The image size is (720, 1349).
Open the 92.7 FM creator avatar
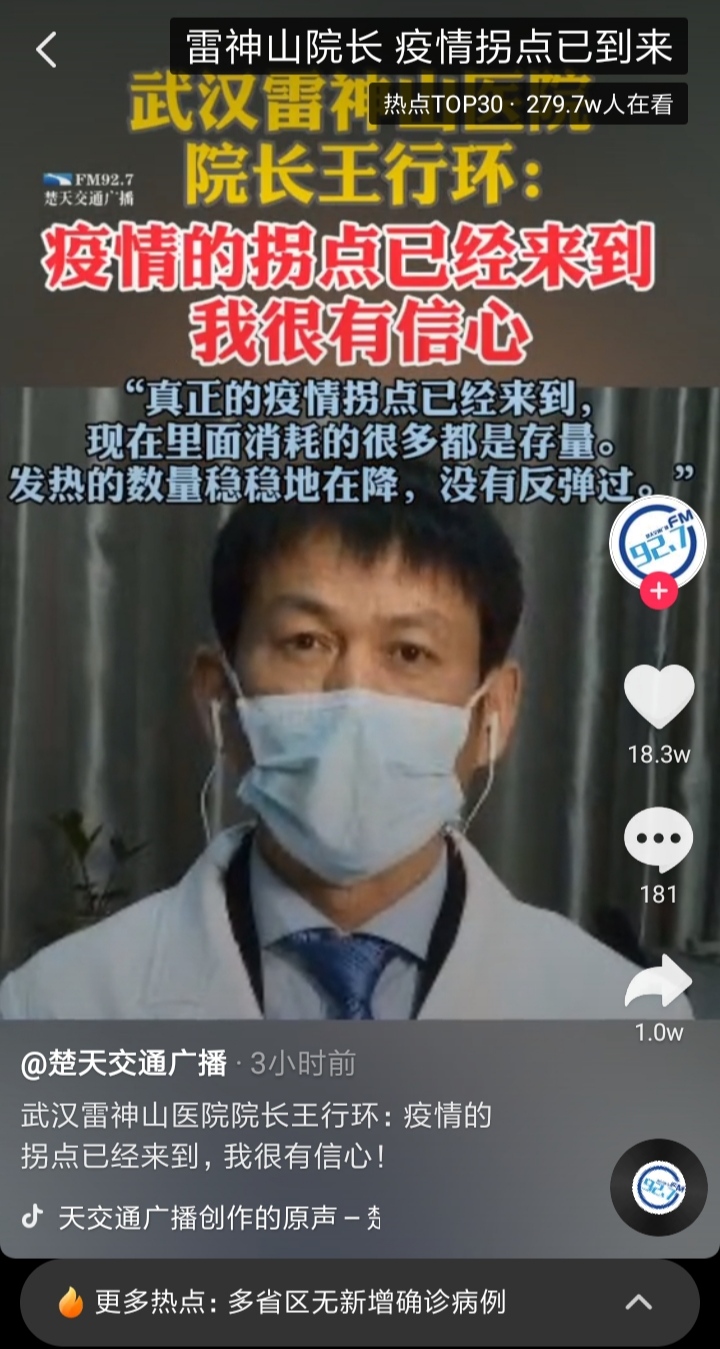pyautogui.click(x=657, y=543)
